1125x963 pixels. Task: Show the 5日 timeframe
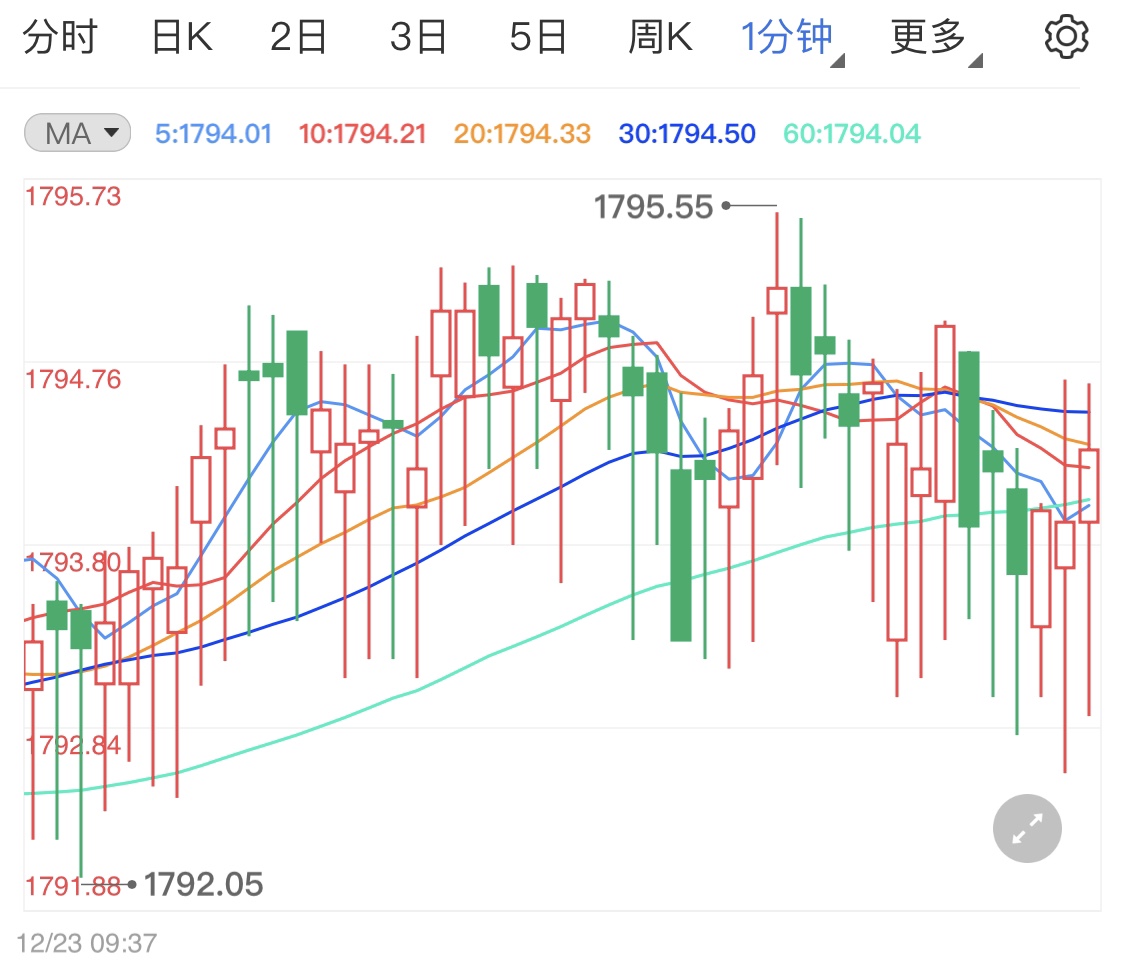[538, 38]
